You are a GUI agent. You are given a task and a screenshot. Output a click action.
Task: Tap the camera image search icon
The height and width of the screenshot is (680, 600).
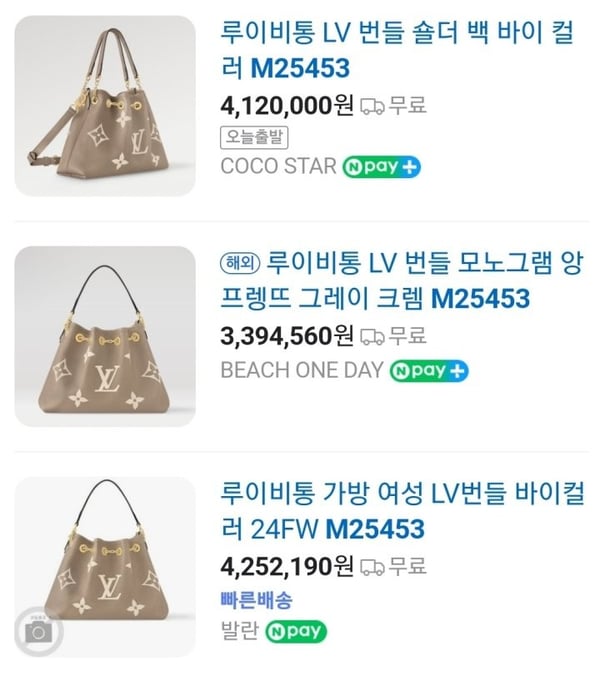pos(38,632)
